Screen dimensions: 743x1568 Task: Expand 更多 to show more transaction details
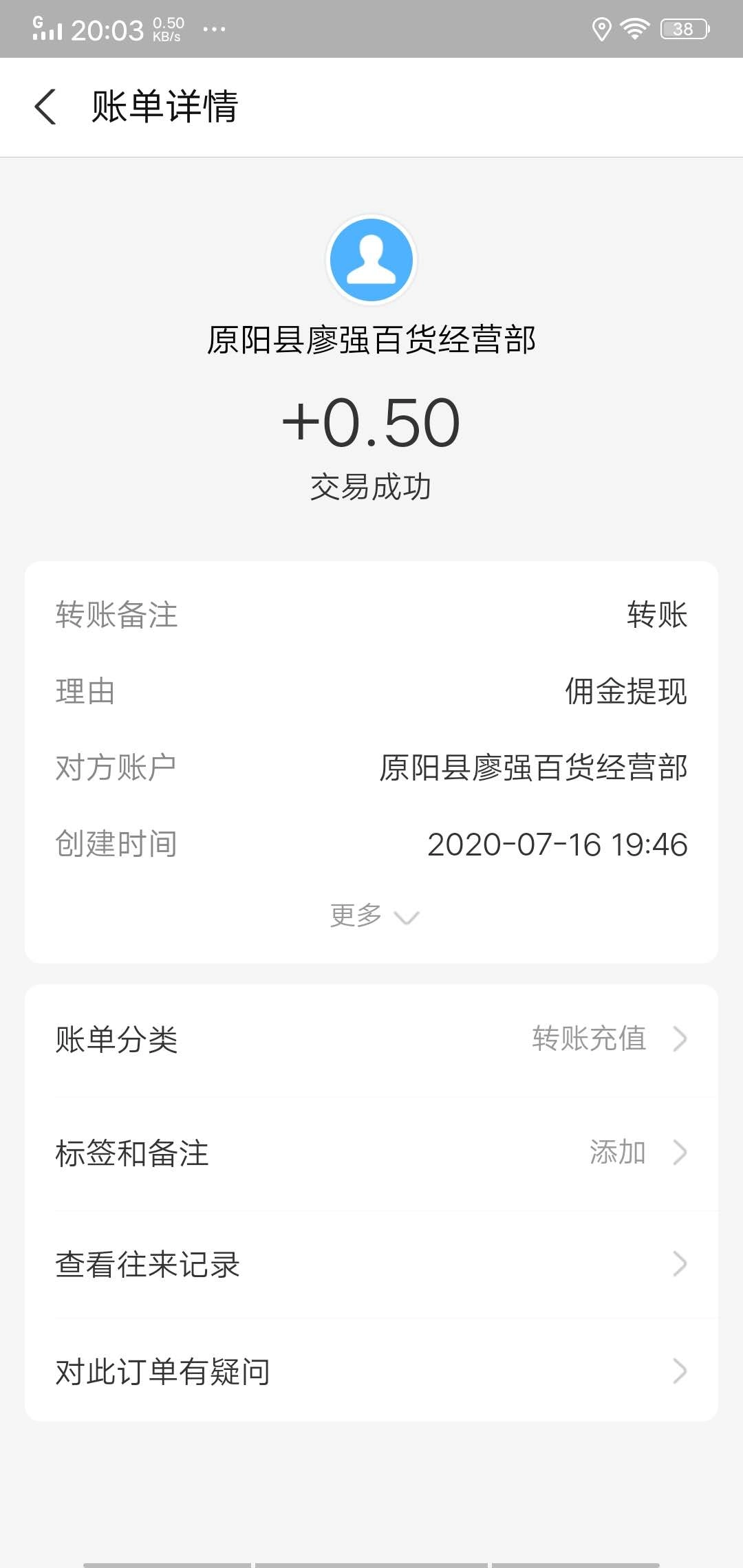point(371,916)
